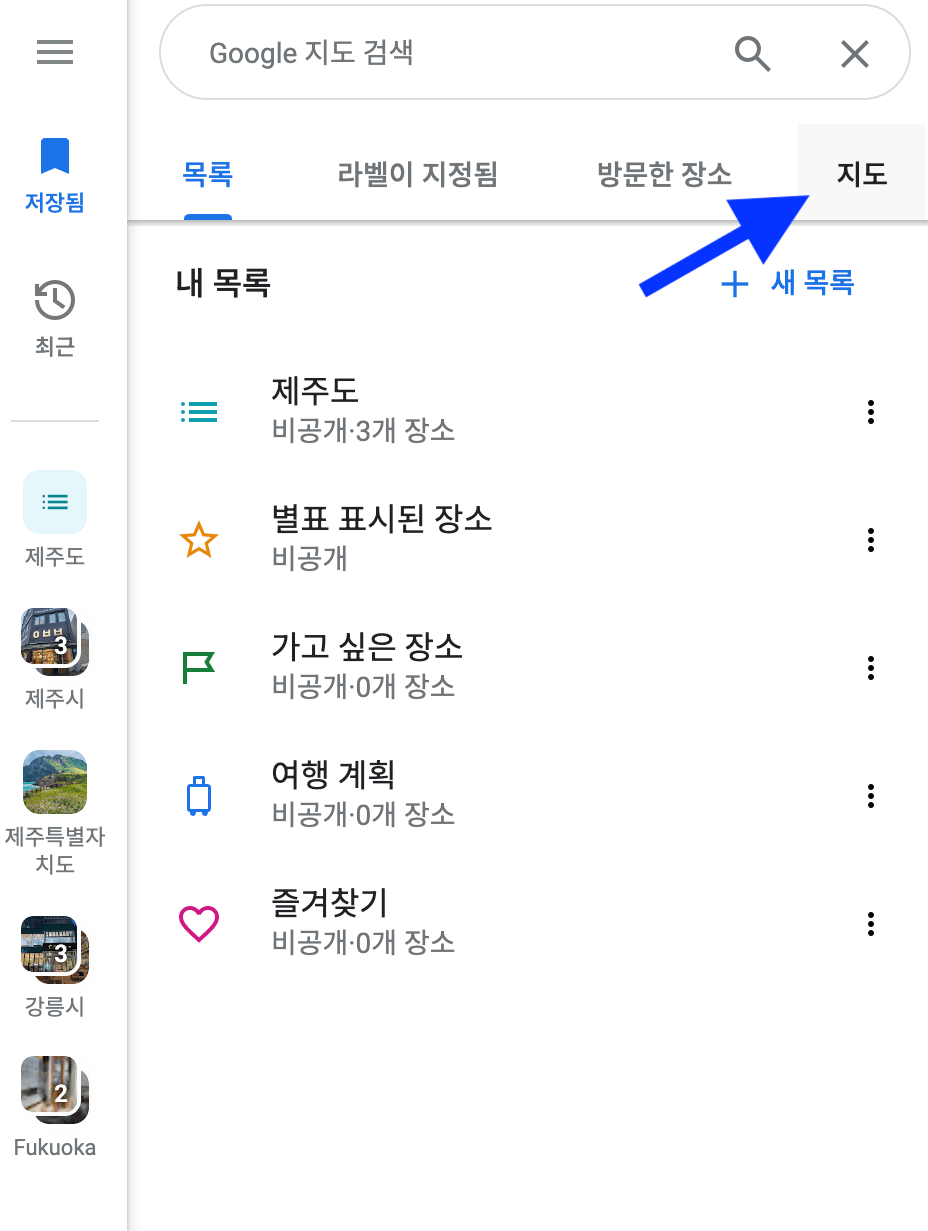Click the 제주시 thumbnail in sidebar
928x1231 pixels.
[55, 642]
